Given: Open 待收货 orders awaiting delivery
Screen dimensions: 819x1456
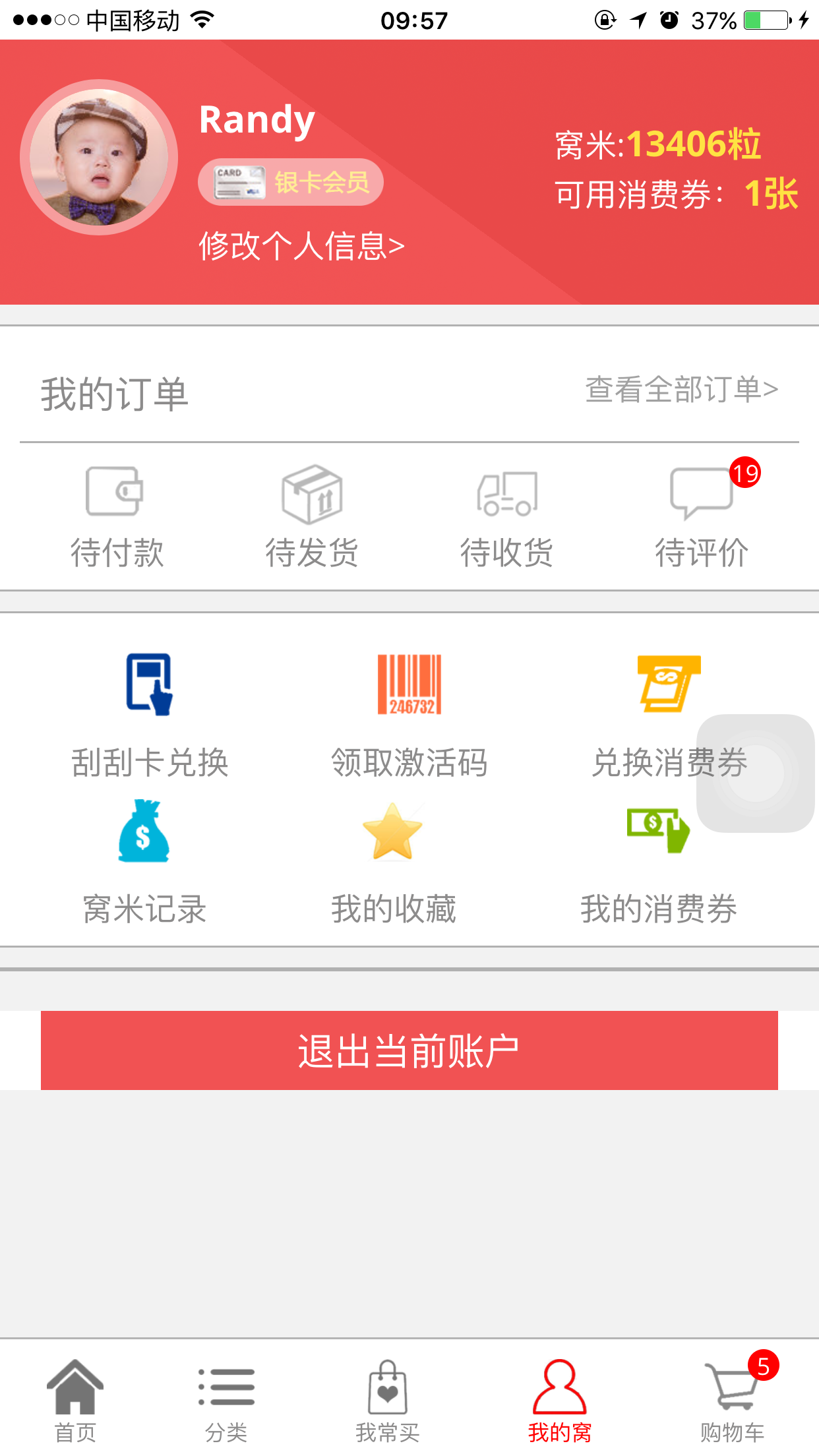Looking at the screenshot, I should (x=506, y=516).
